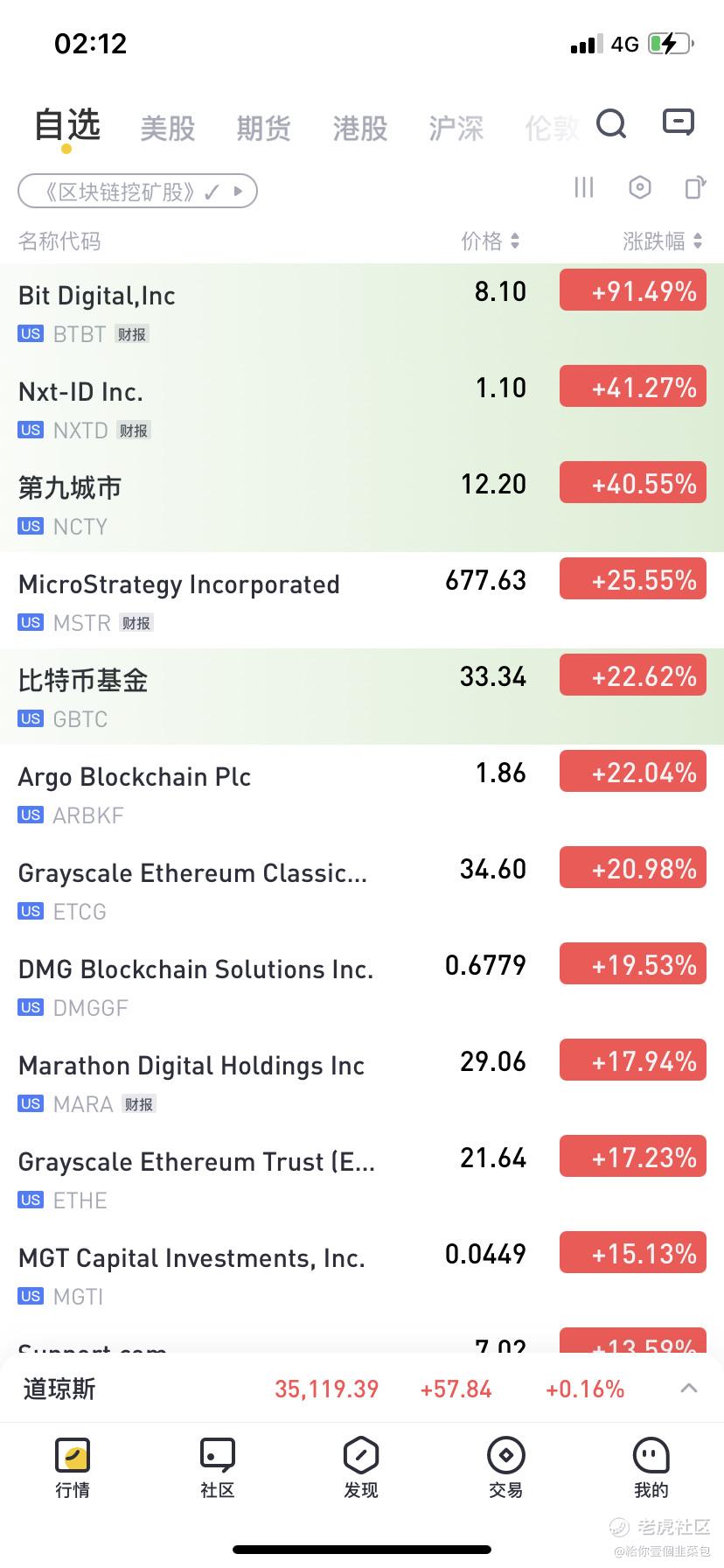Image resolution: width=724 pixels, height=1568 pixels.
Task: Go to the 交易 tab
Action: tap(505, 1467)
